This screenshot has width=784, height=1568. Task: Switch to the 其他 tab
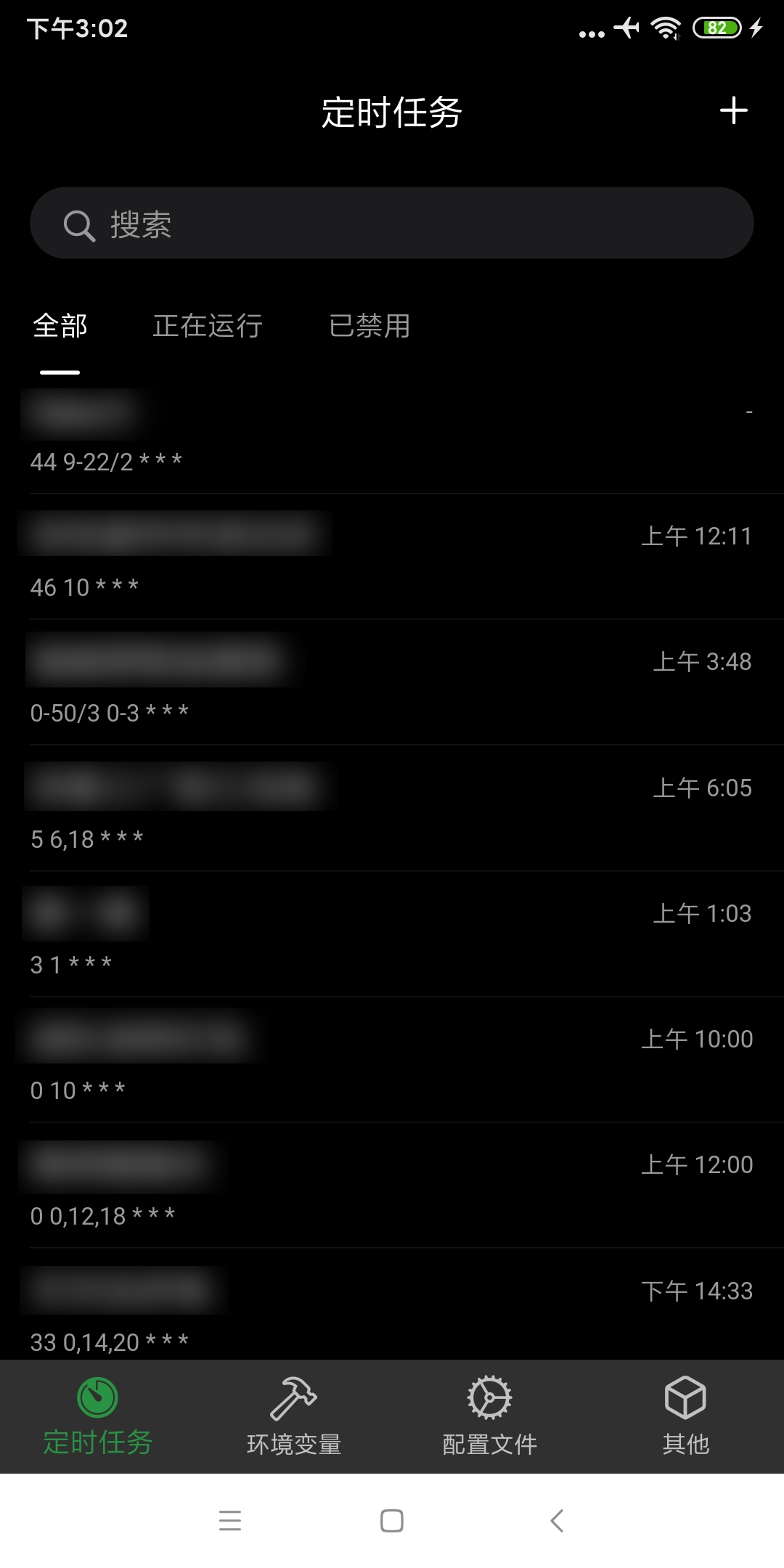pyautogui.click(x=685, y=1417)
